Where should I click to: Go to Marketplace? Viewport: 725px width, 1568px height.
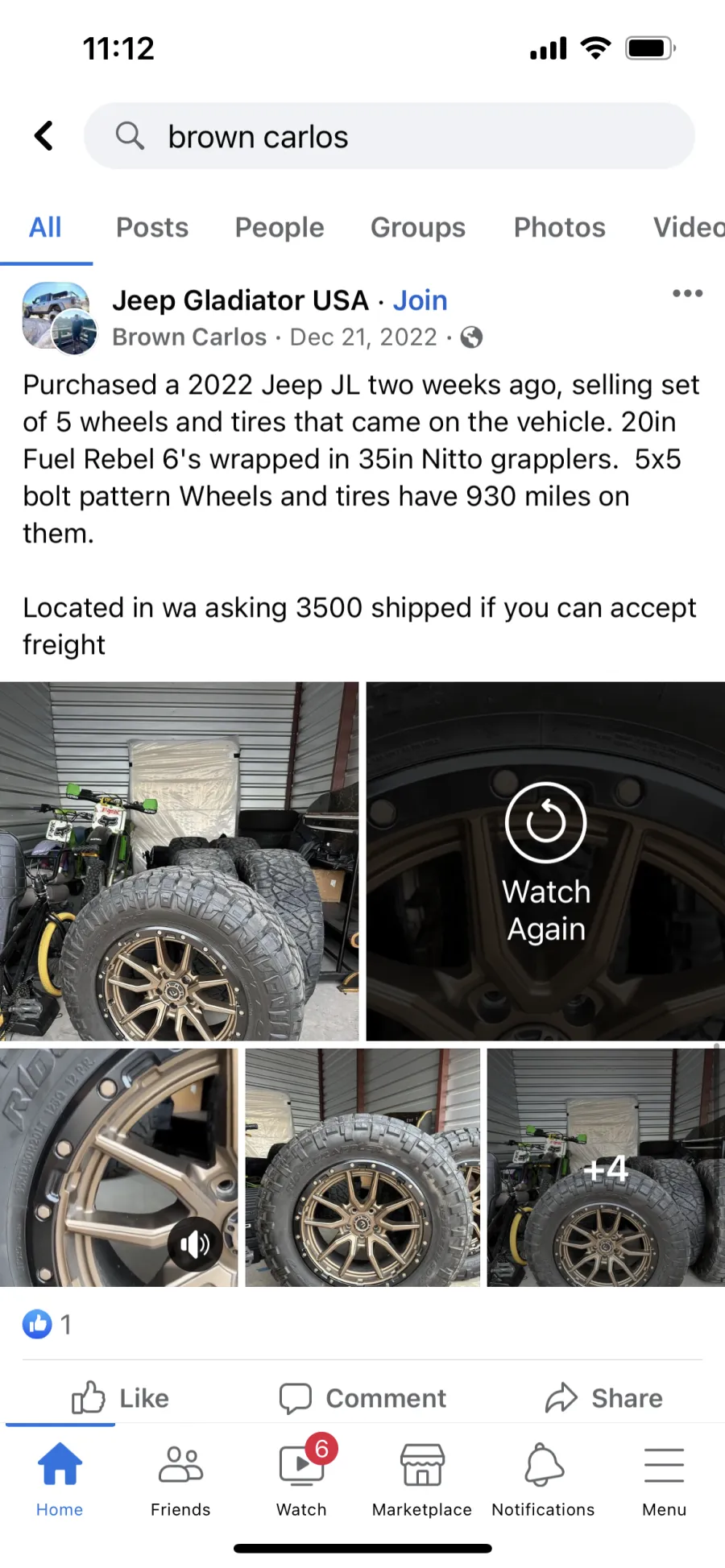point(422,1480)
